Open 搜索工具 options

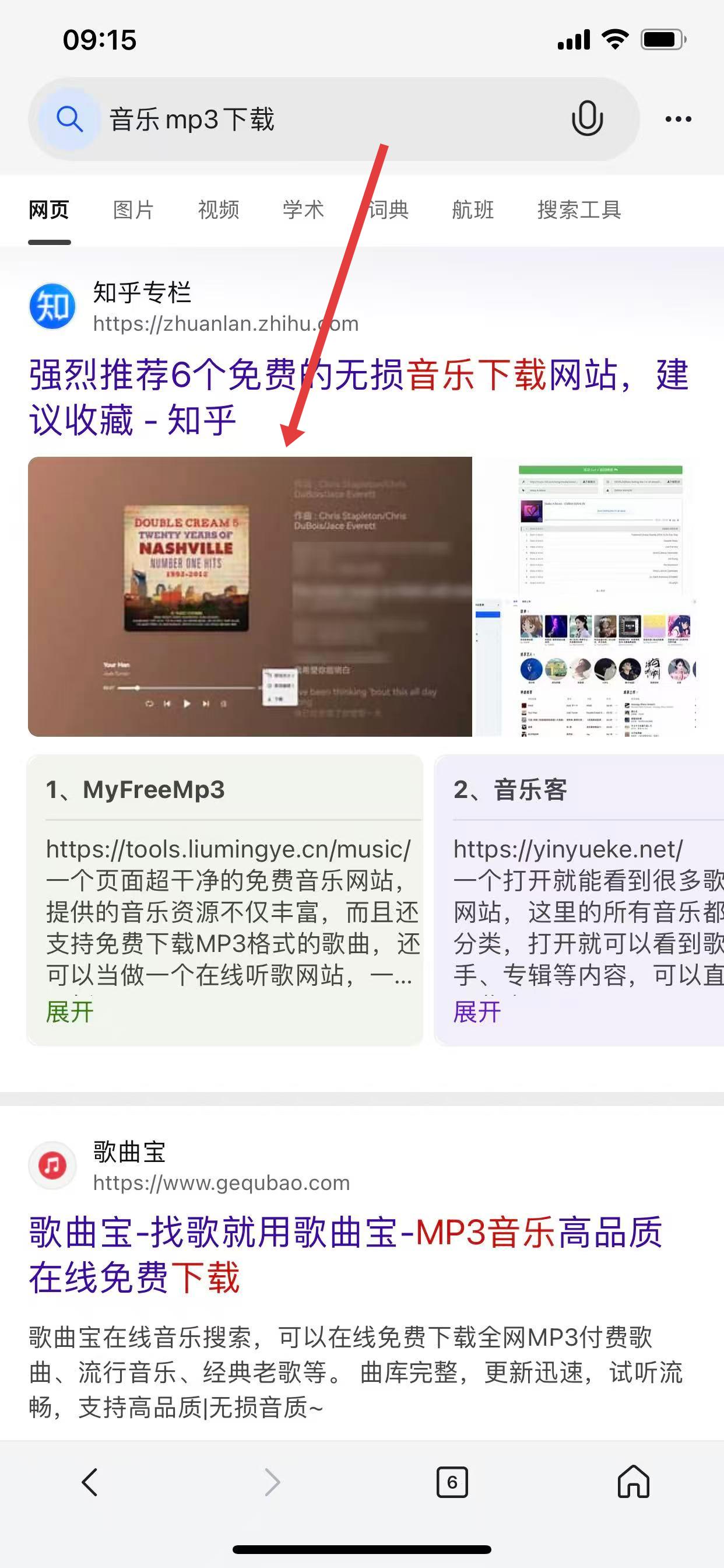coord(579,210)
